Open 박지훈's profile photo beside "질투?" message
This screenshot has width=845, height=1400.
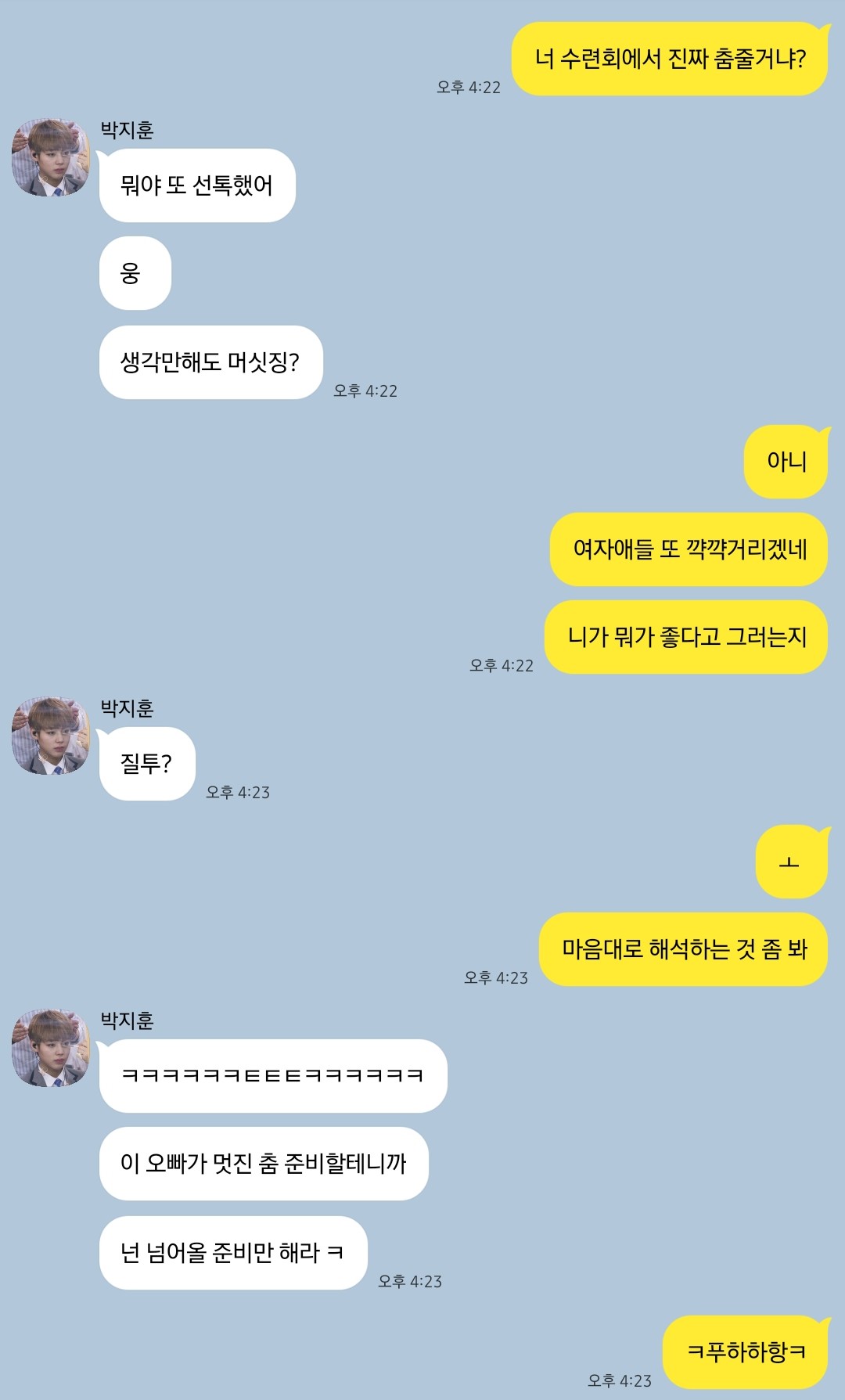51,736
